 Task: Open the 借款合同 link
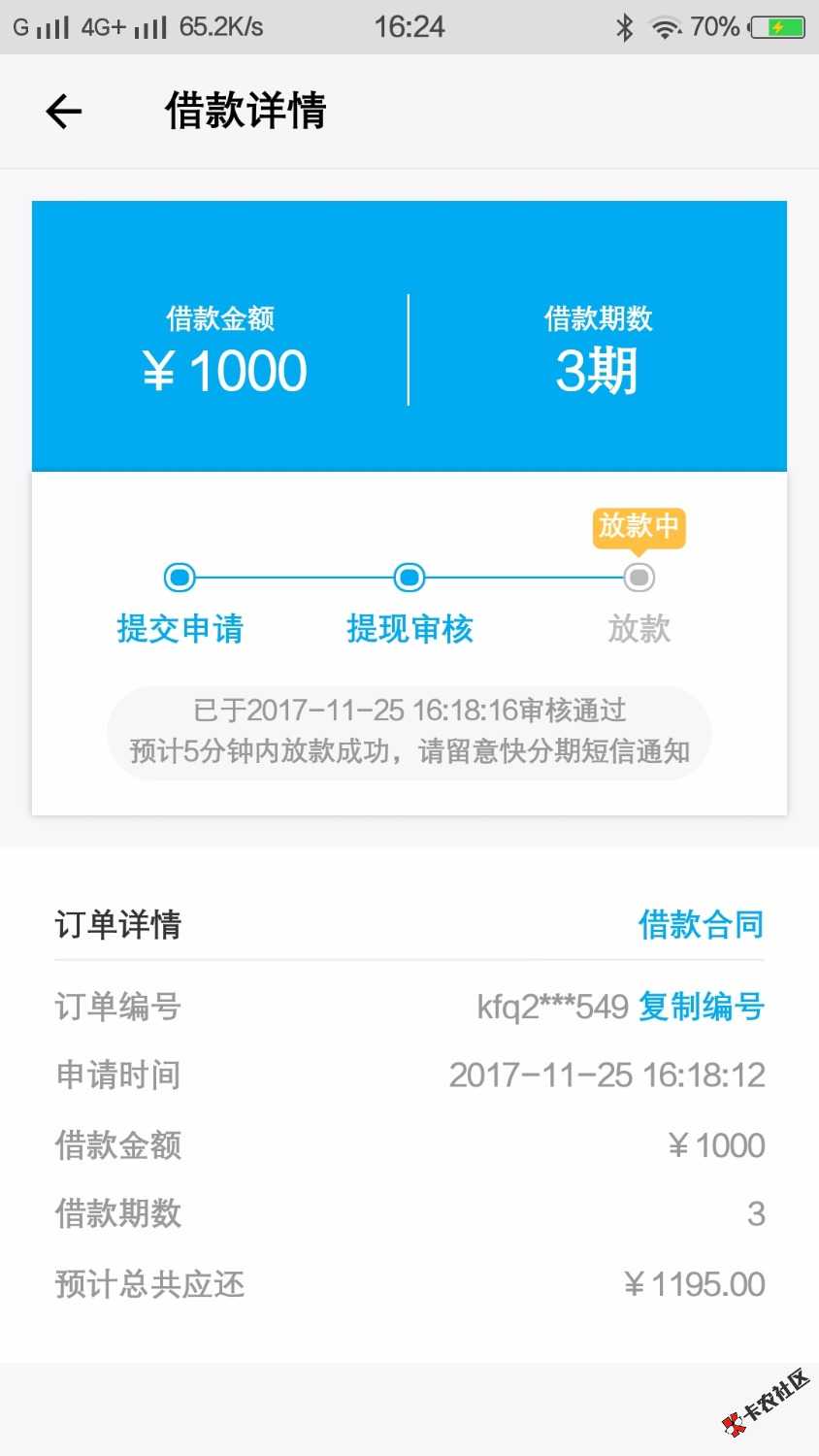click(x=700, y=924)
